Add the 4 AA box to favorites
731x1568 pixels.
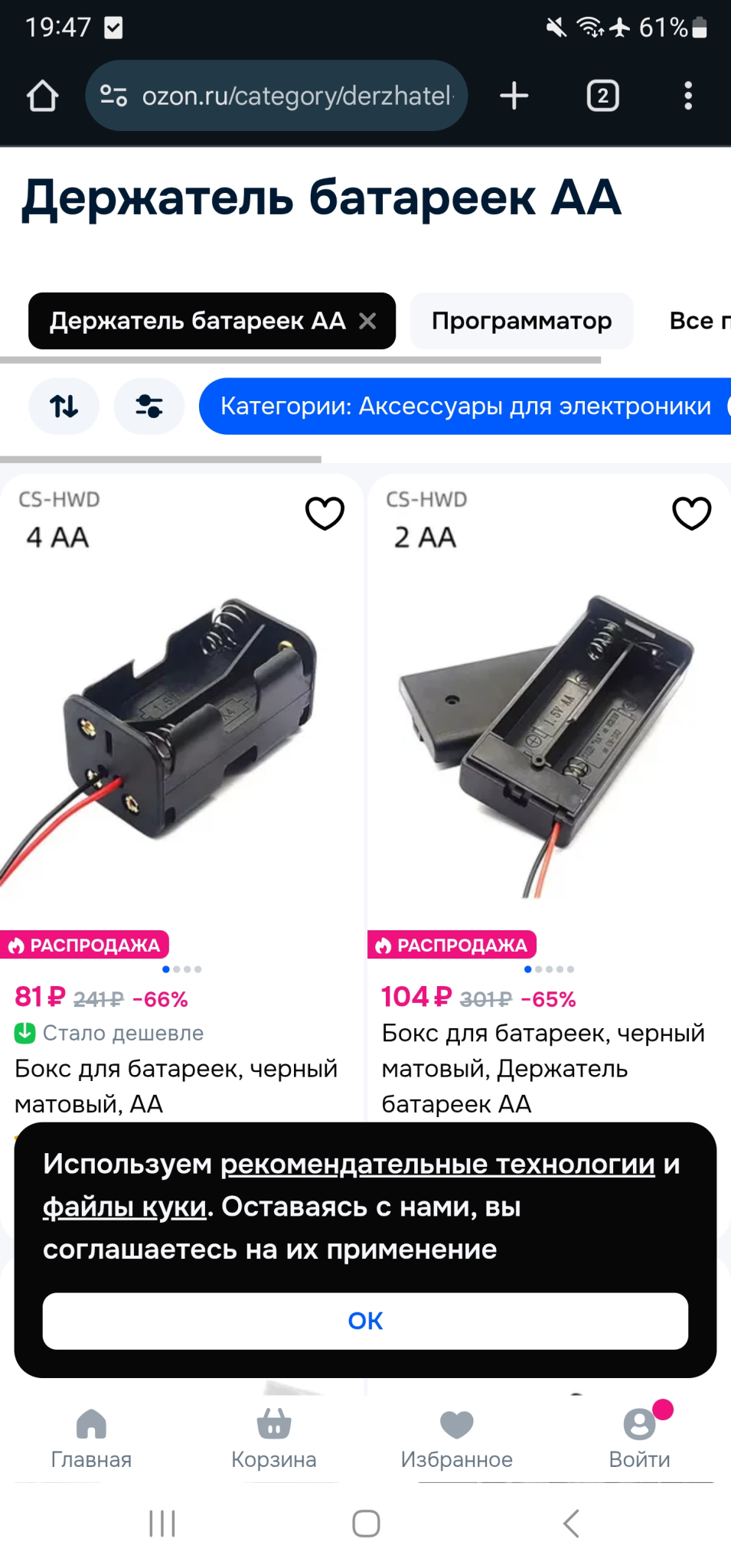(325, 513)
